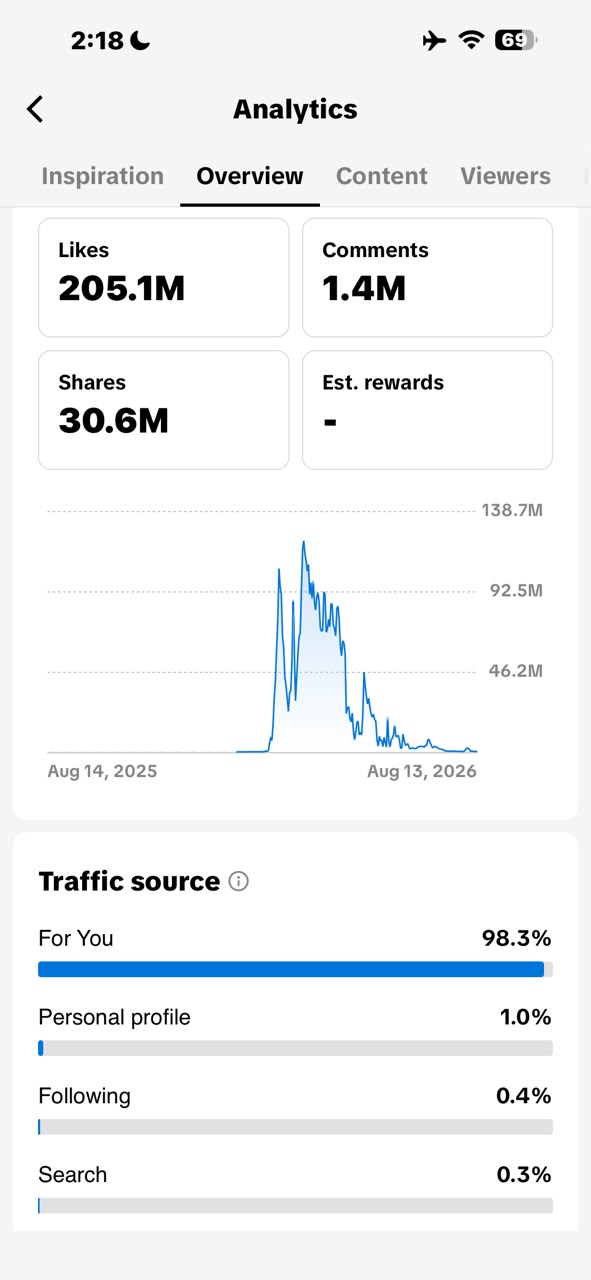Switch to the Inspiration tab
Image resolution: width=591 pixels, height=1280 pixels.
point(102,176)
